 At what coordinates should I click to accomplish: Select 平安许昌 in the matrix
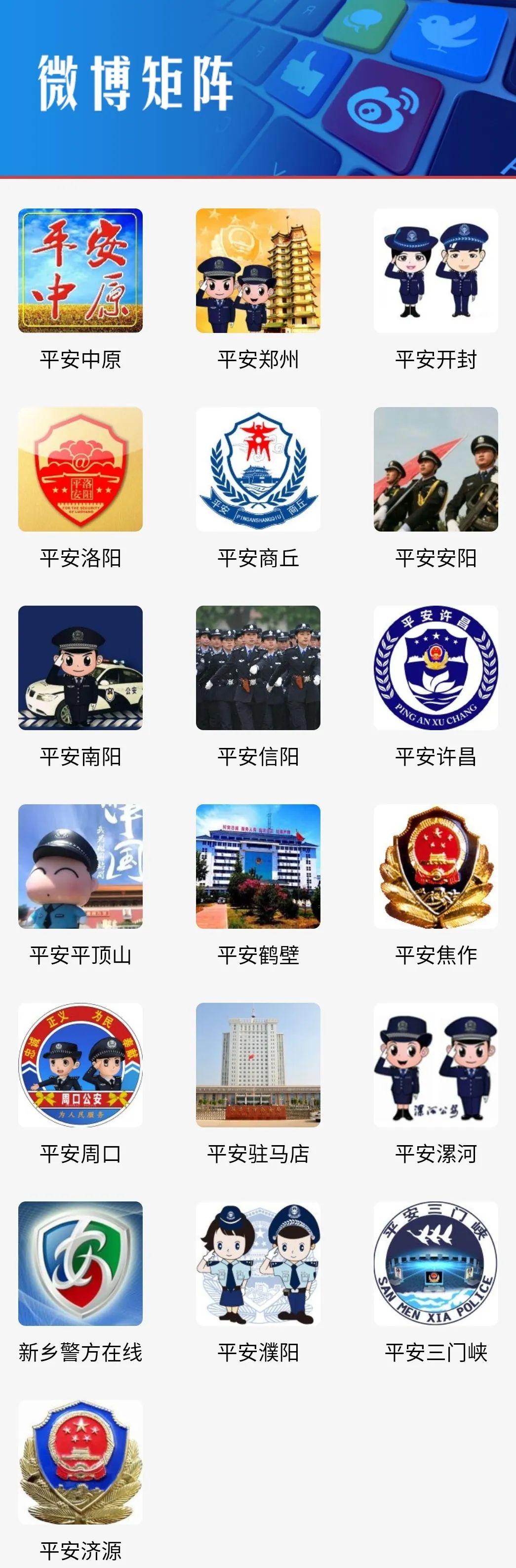[436, 668]
